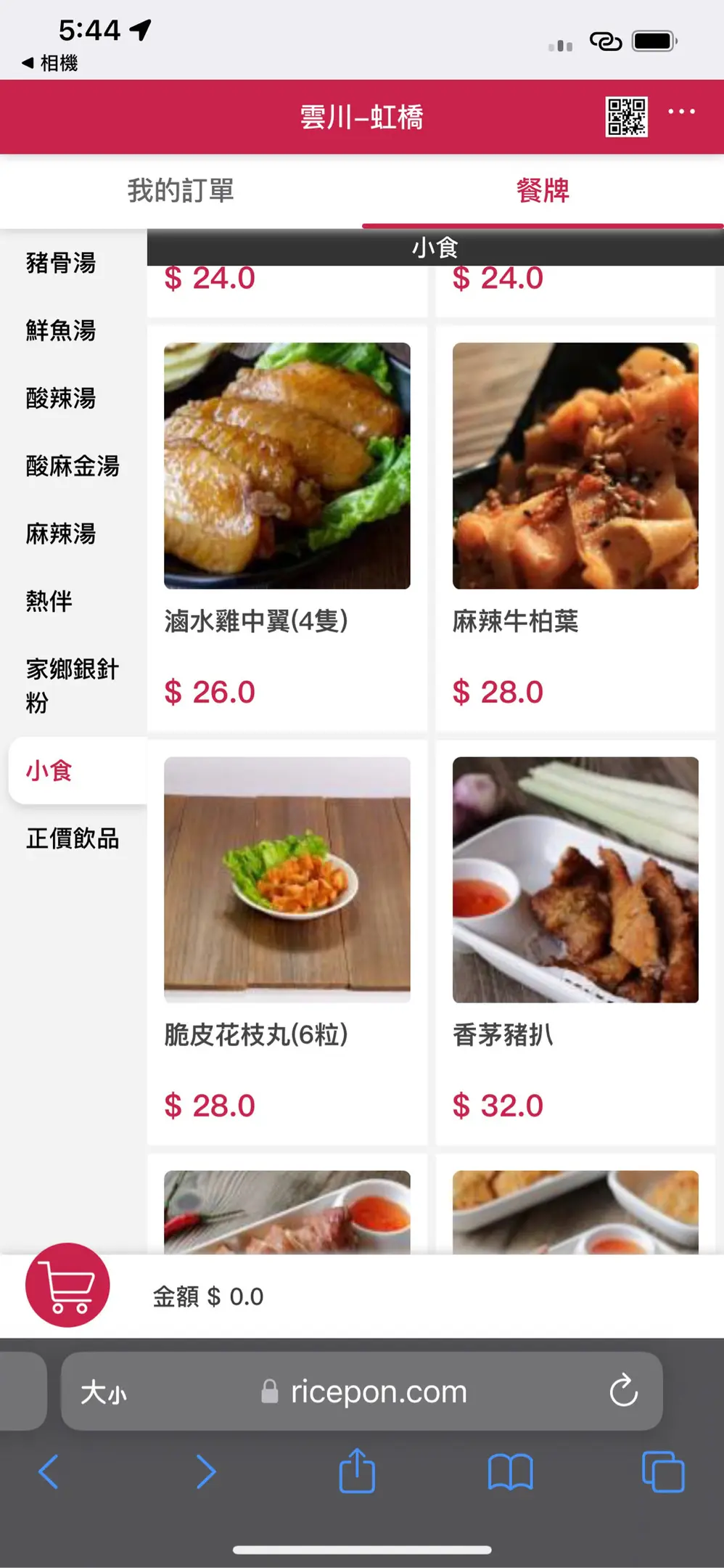This screenshot has height=1568, width=724.
Task: Go to the 熱伴 category
Action: (x=49, y=601)
